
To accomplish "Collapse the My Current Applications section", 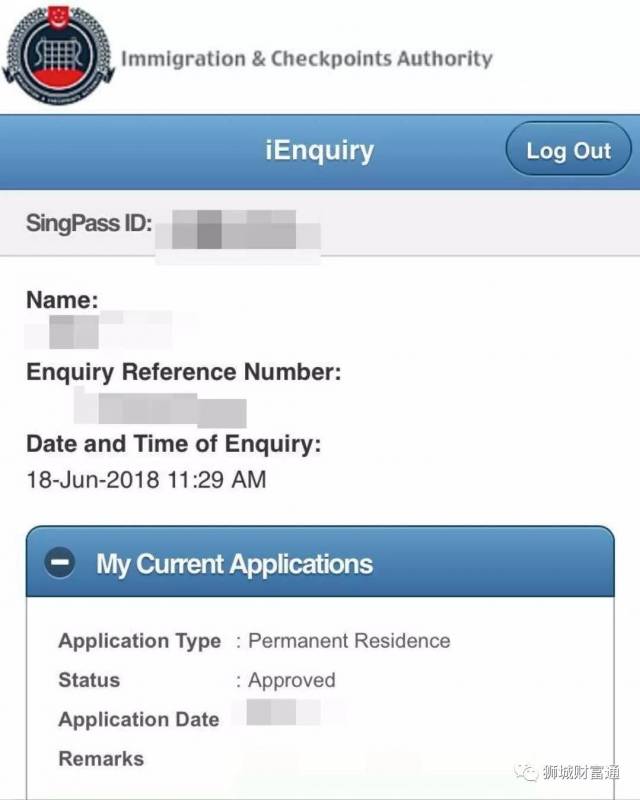I will (62, 563).
